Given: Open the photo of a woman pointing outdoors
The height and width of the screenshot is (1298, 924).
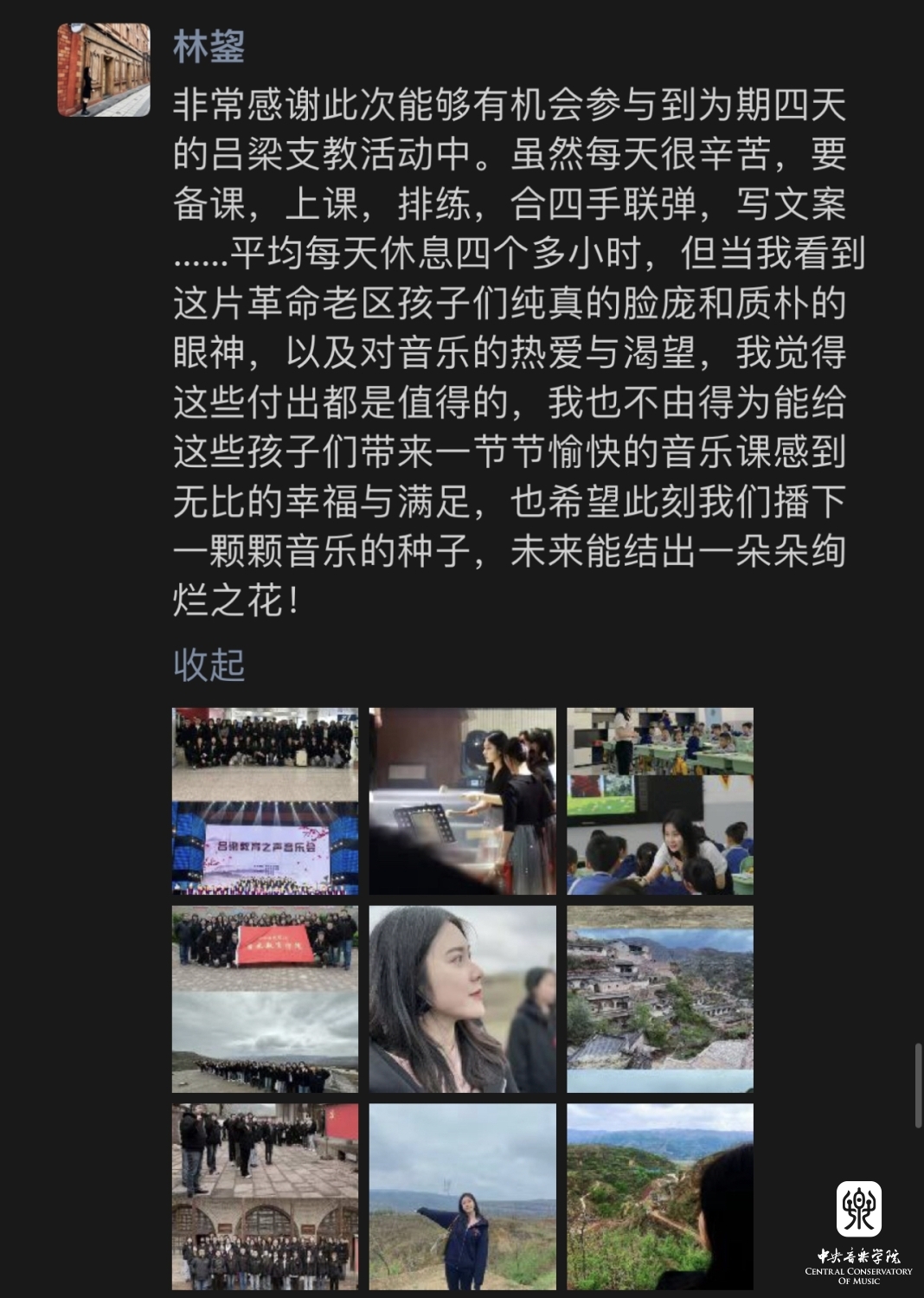Looking at the screenshot, I should click(x=463, y=1197).
